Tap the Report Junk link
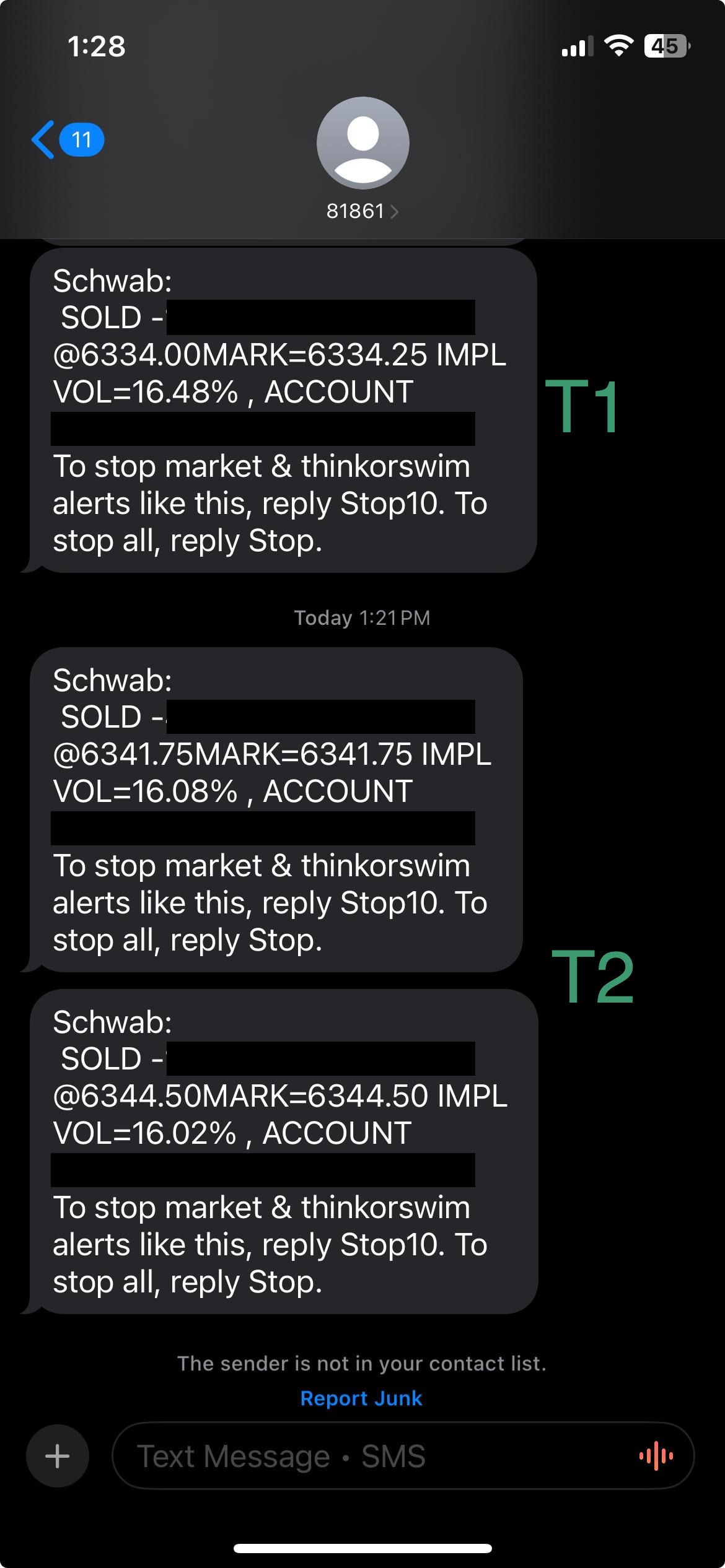 (x=361, y=1398)
